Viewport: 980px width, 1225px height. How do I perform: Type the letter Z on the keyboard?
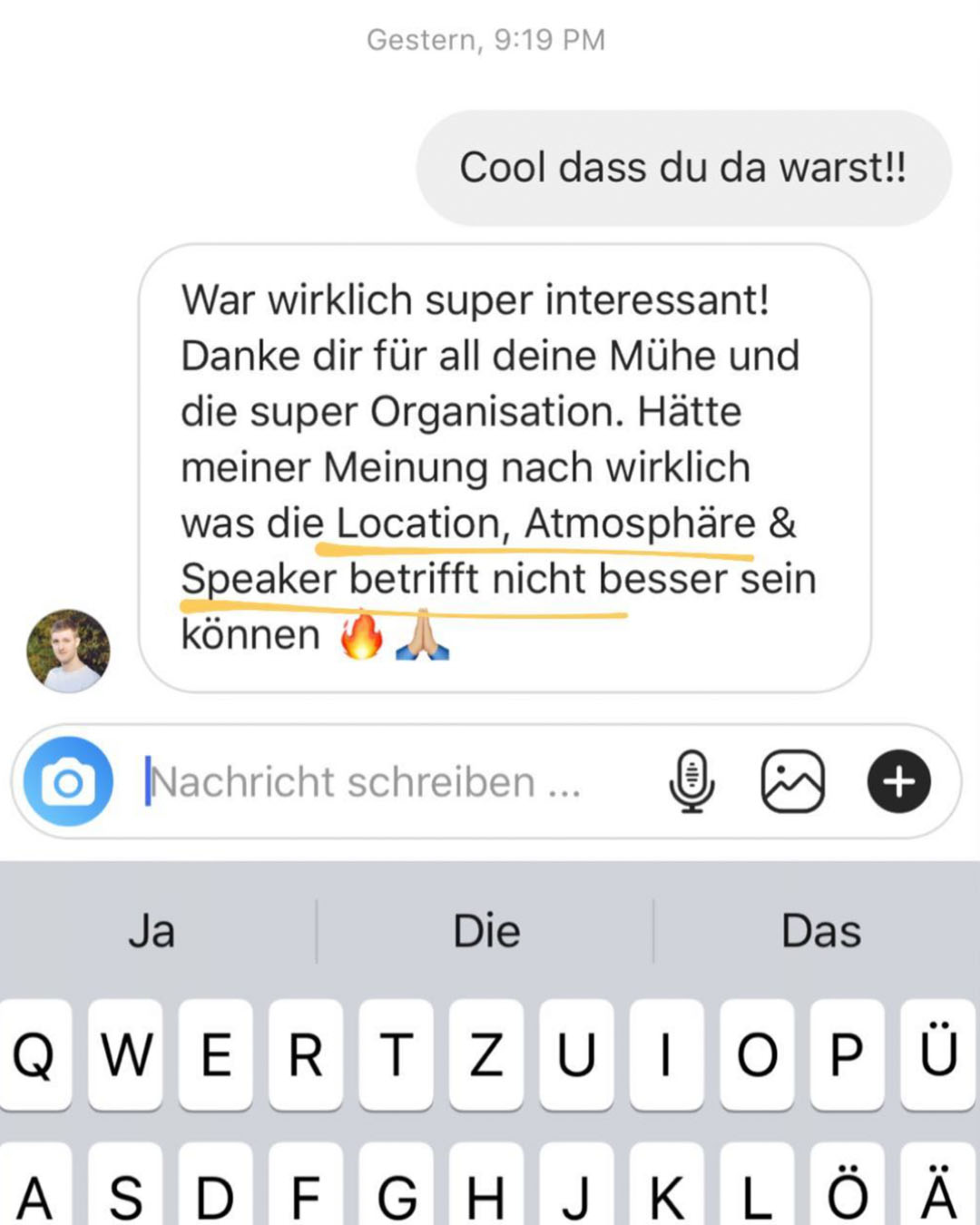486,1054
